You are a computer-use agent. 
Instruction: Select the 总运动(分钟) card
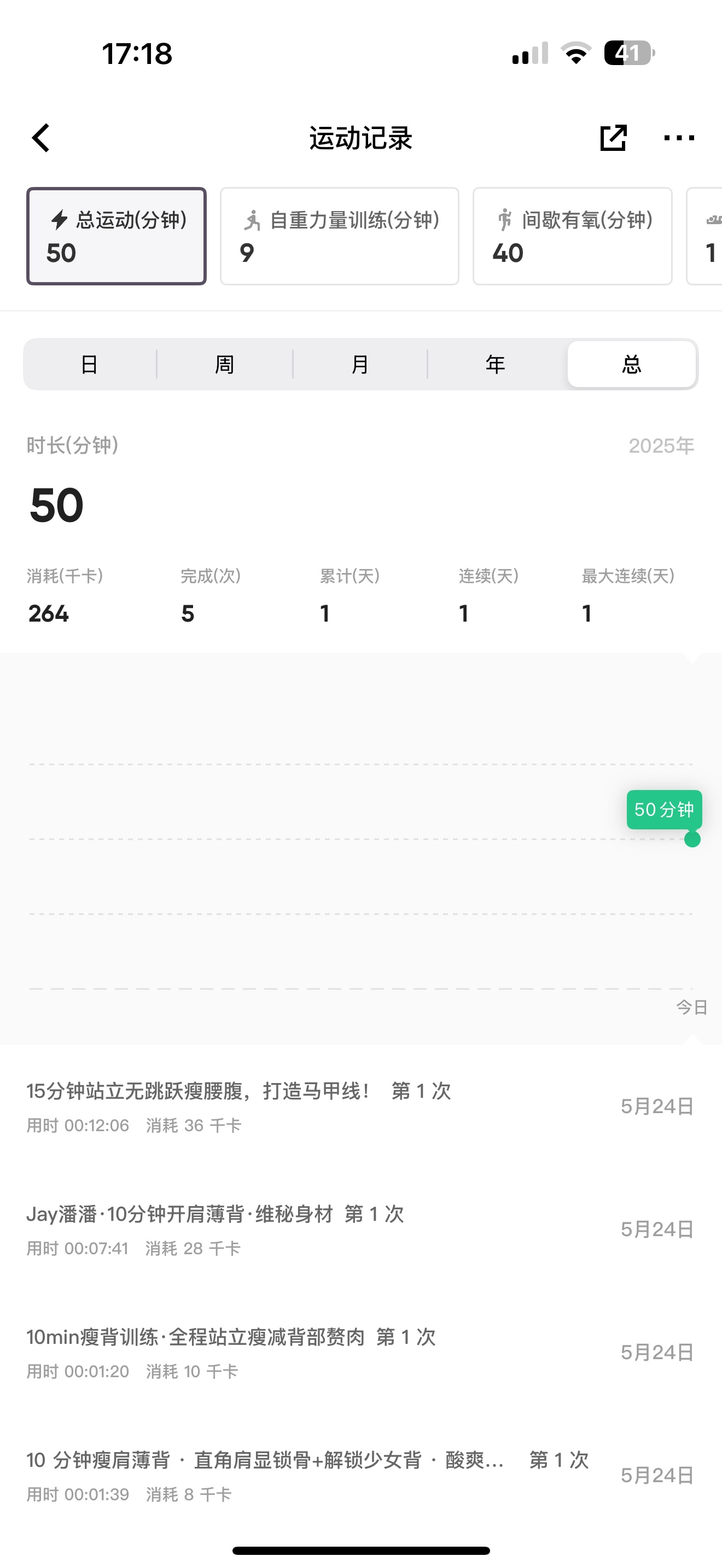117,236
